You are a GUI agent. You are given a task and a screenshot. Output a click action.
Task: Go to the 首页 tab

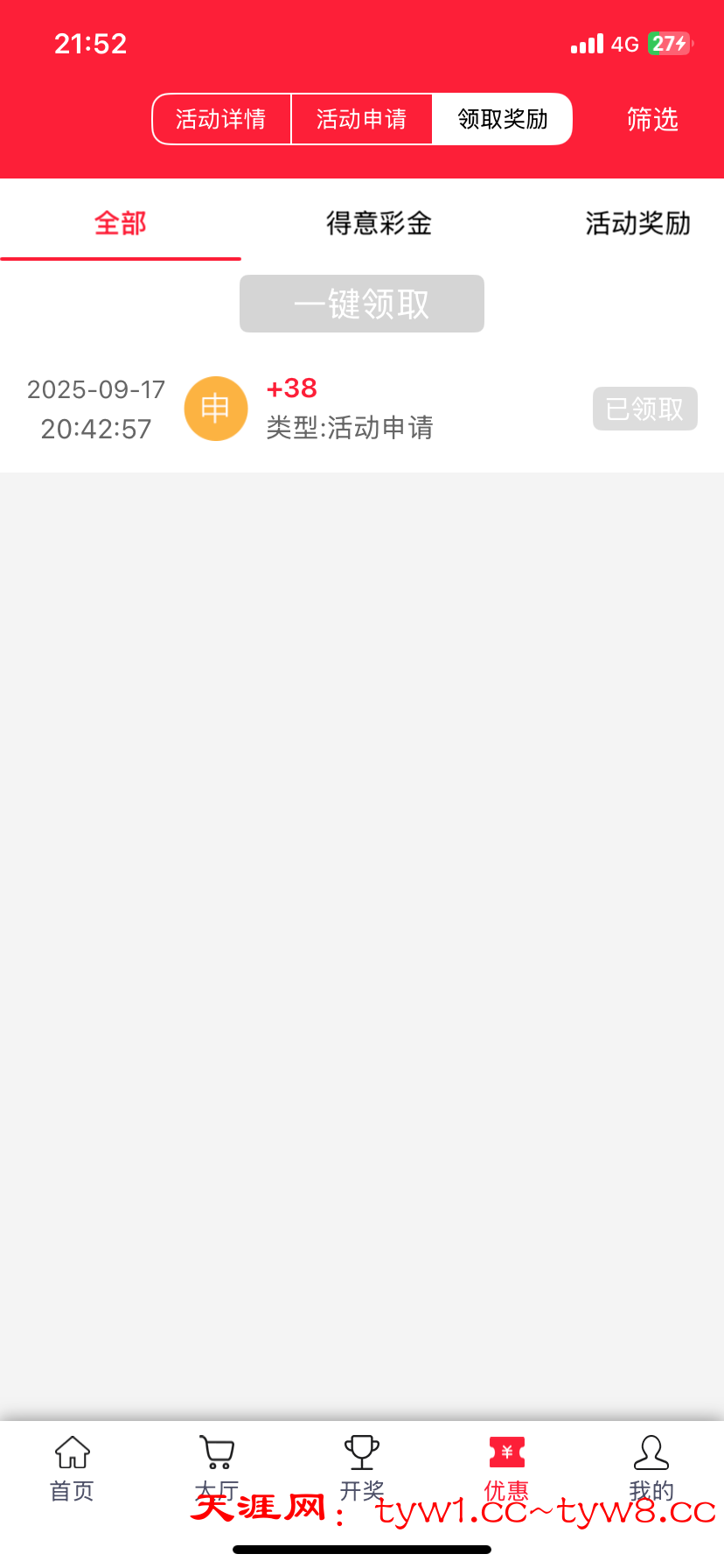click(x=72, y=1469)
